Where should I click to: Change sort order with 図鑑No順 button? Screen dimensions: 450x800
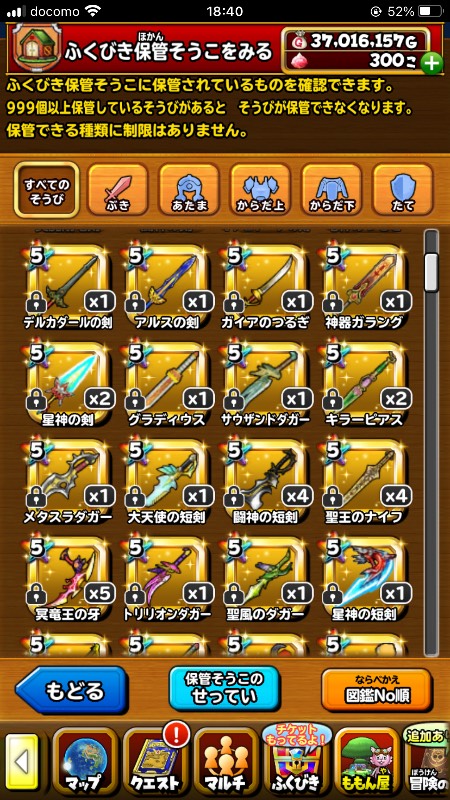(x=377, y=690)
